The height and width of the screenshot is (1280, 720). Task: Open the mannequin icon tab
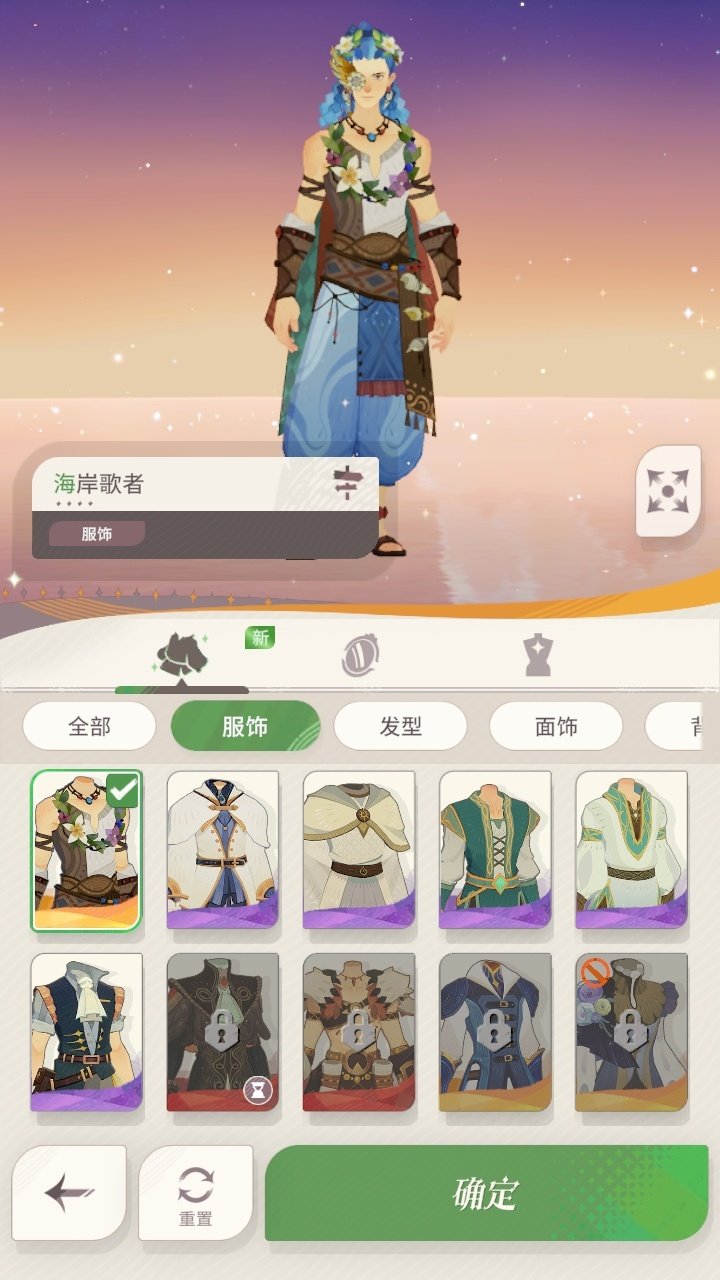coord(537,656)
